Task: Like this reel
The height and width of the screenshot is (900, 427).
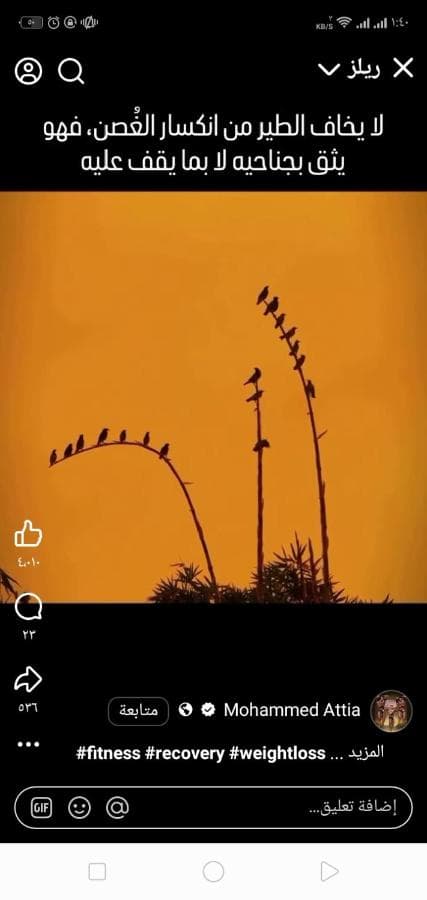Action: 28,533
